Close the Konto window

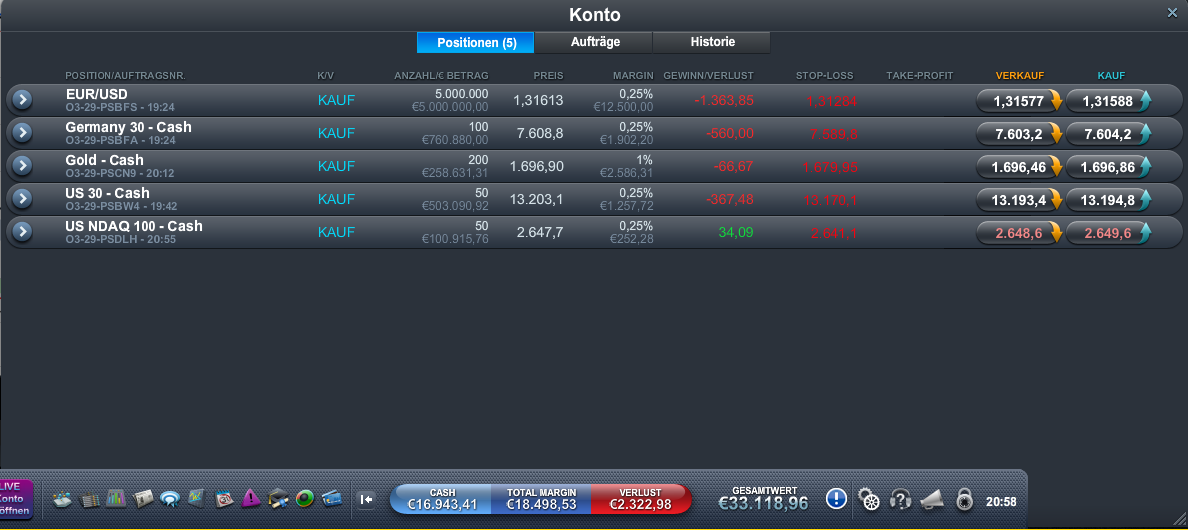(1172, 12)
